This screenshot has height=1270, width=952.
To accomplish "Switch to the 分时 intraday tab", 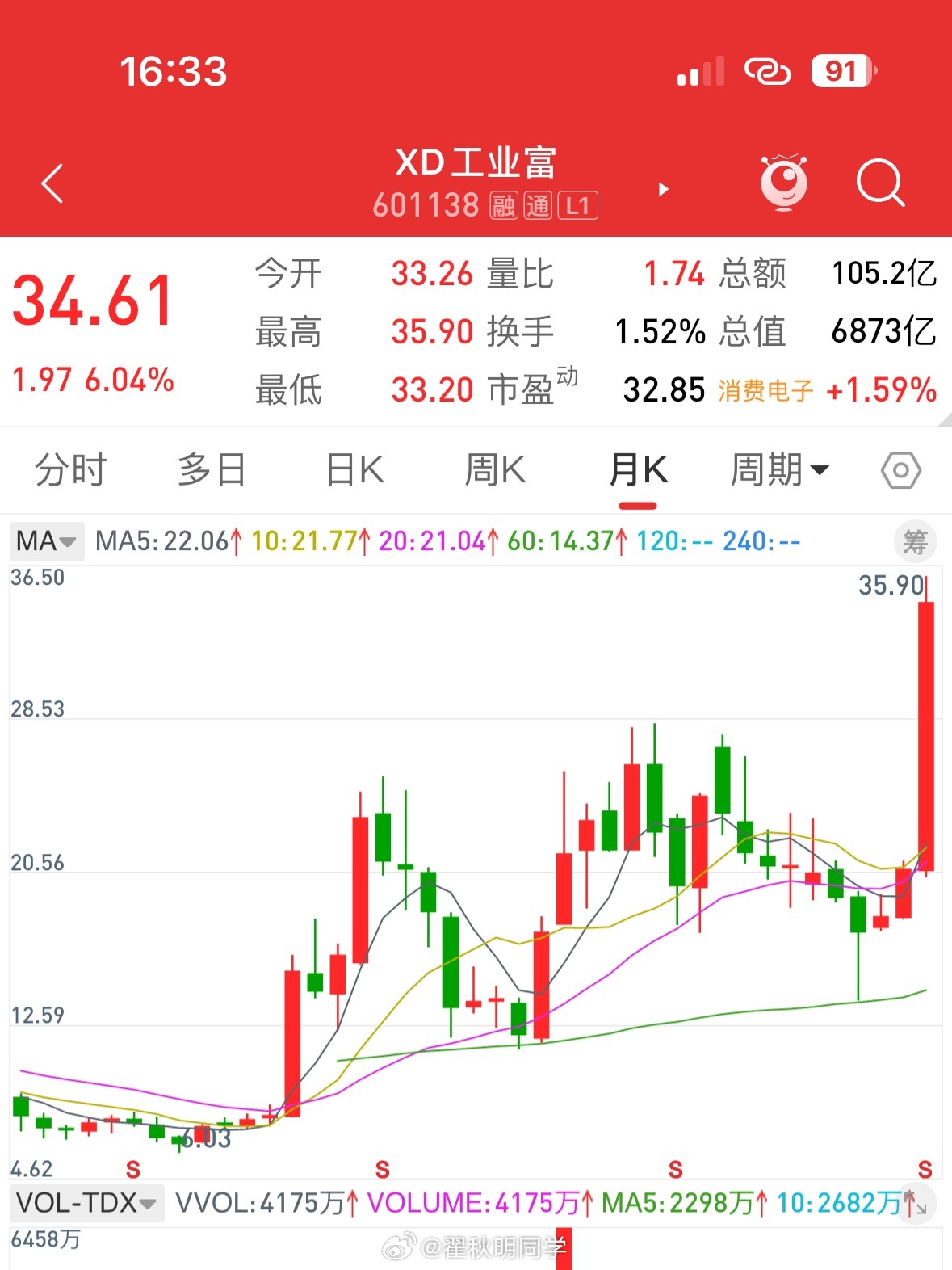I will 69,469.
